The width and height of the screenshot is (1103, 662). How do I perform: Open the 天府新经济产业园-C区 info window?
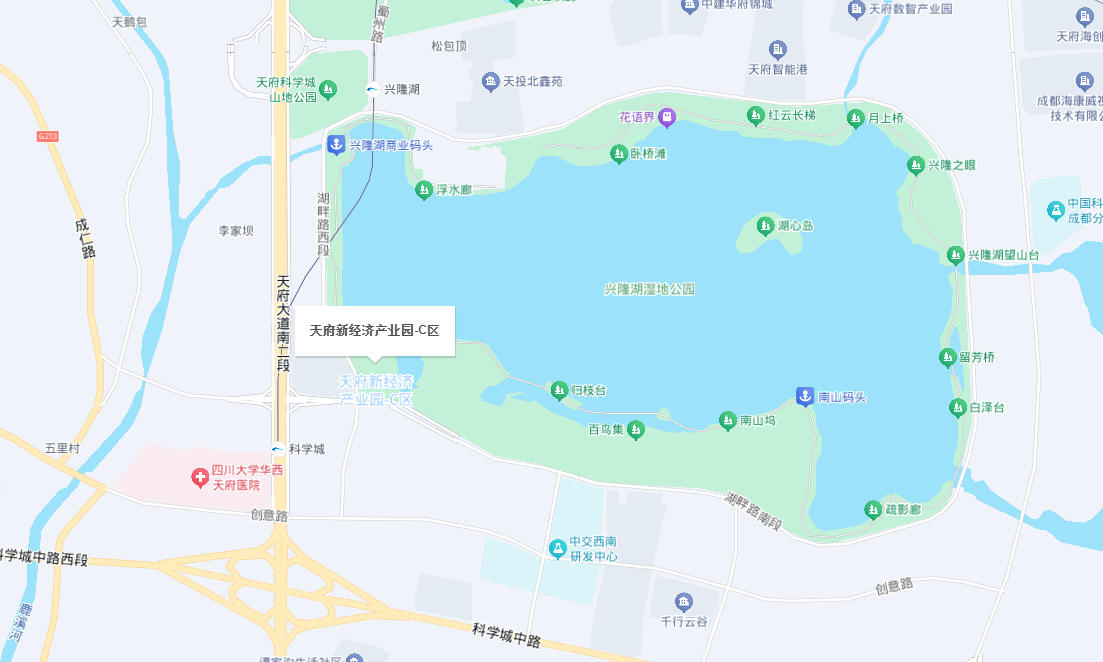tap(374, 330)
